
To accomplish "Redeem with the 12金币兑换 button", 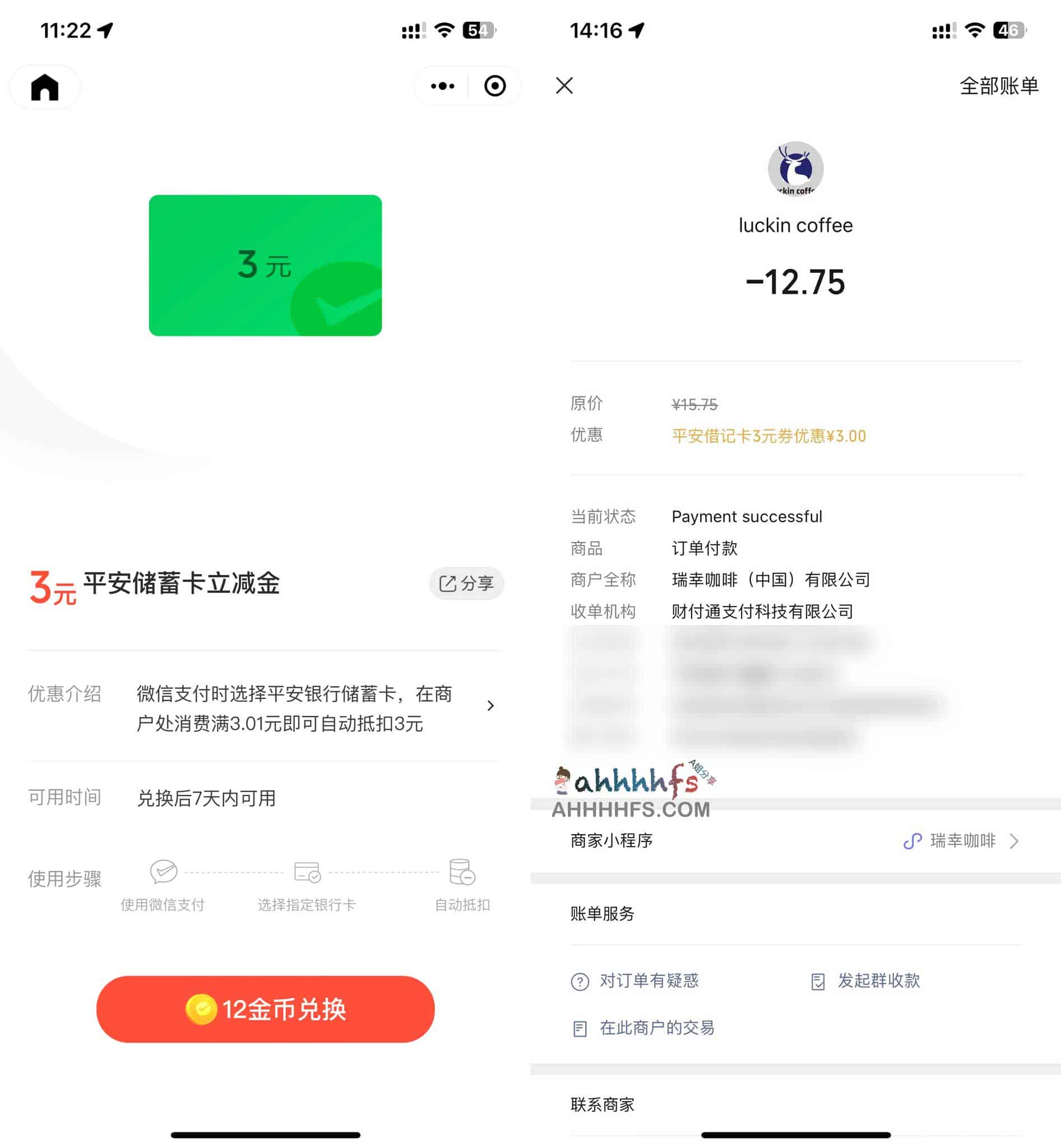I will (x=265, y=1009).
